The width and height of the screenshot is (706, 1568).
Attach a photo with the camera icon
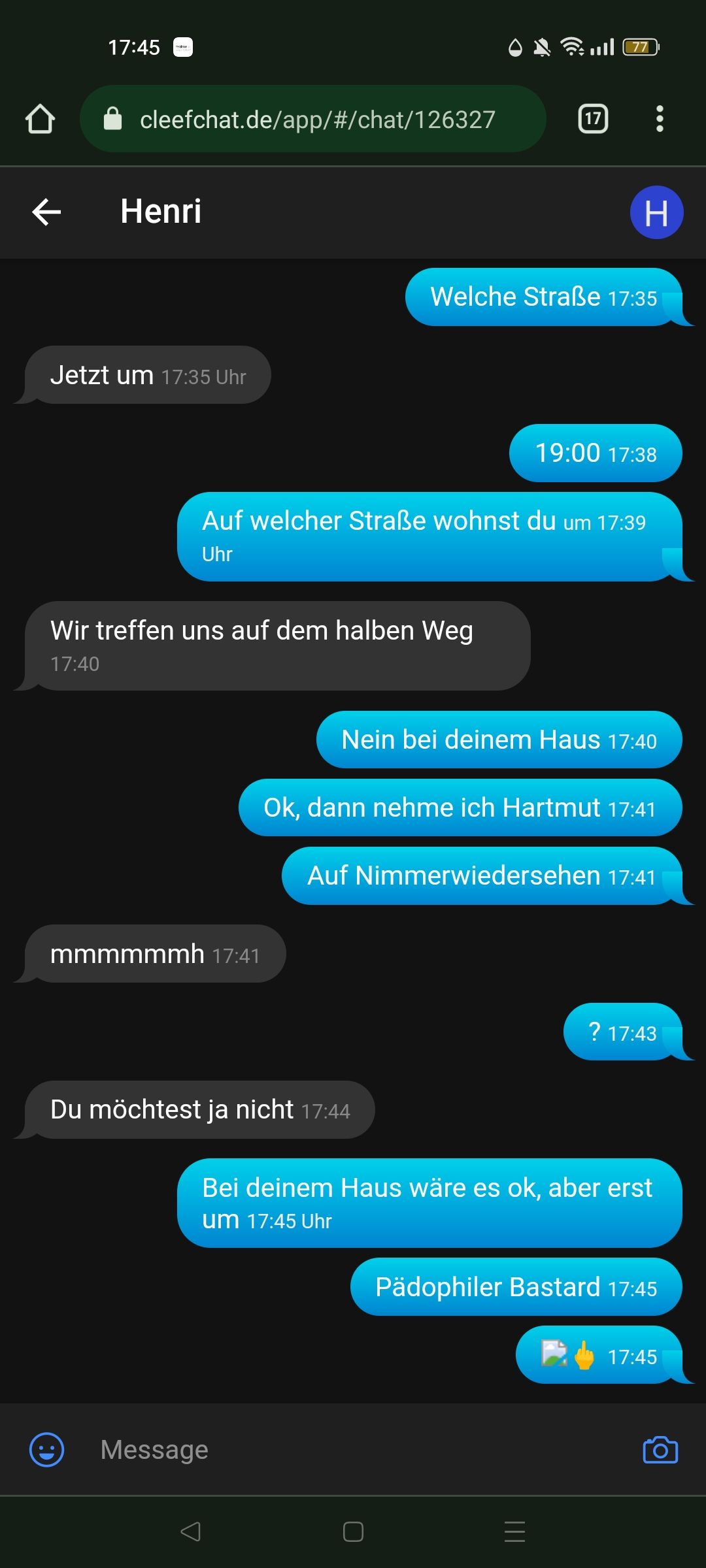(x=660, y=1450)
